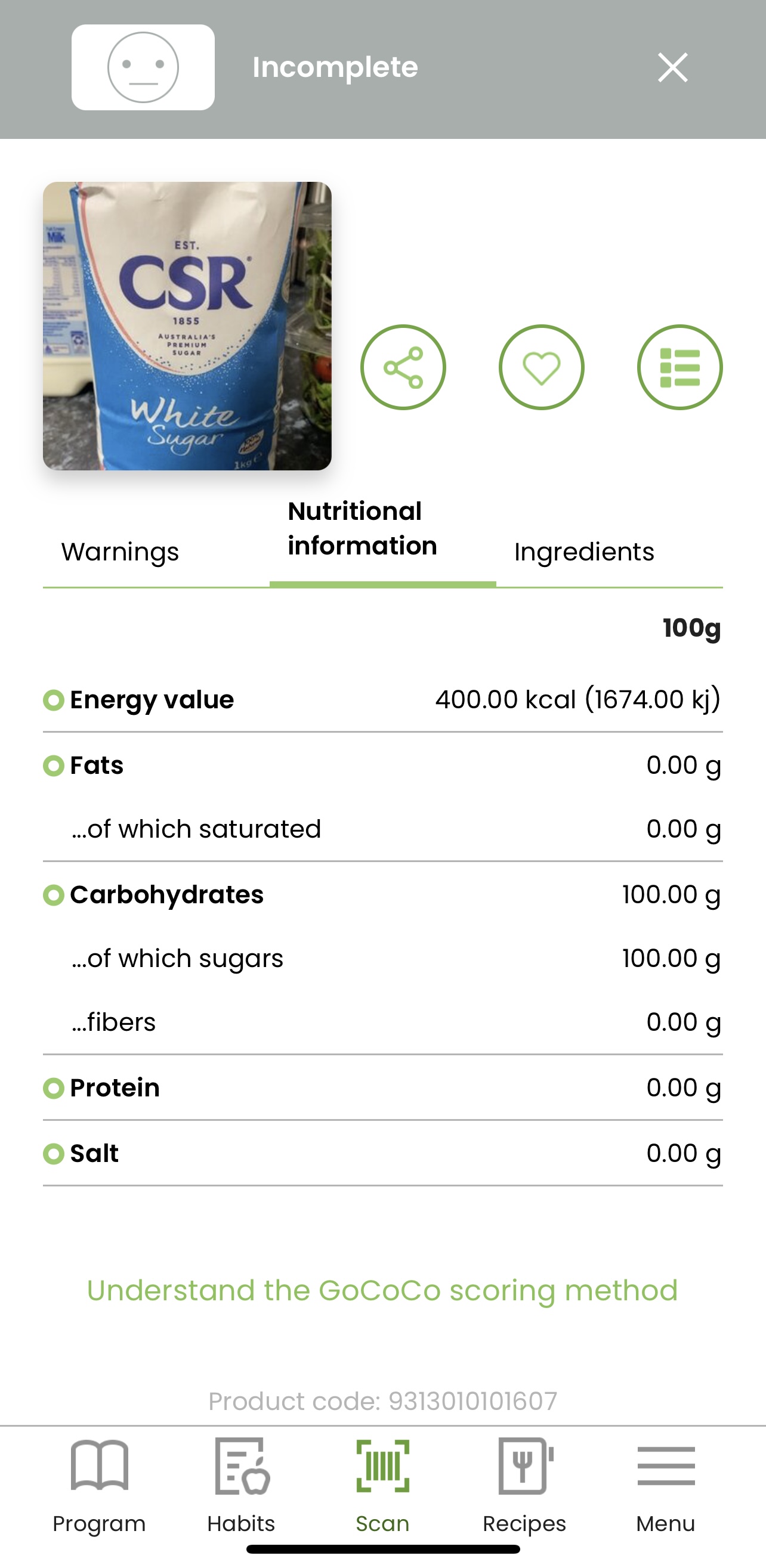The height and width of the screenshot is (1568, 766).
Task: Browse the Recipes section
Action: [x=524, y=1485]
